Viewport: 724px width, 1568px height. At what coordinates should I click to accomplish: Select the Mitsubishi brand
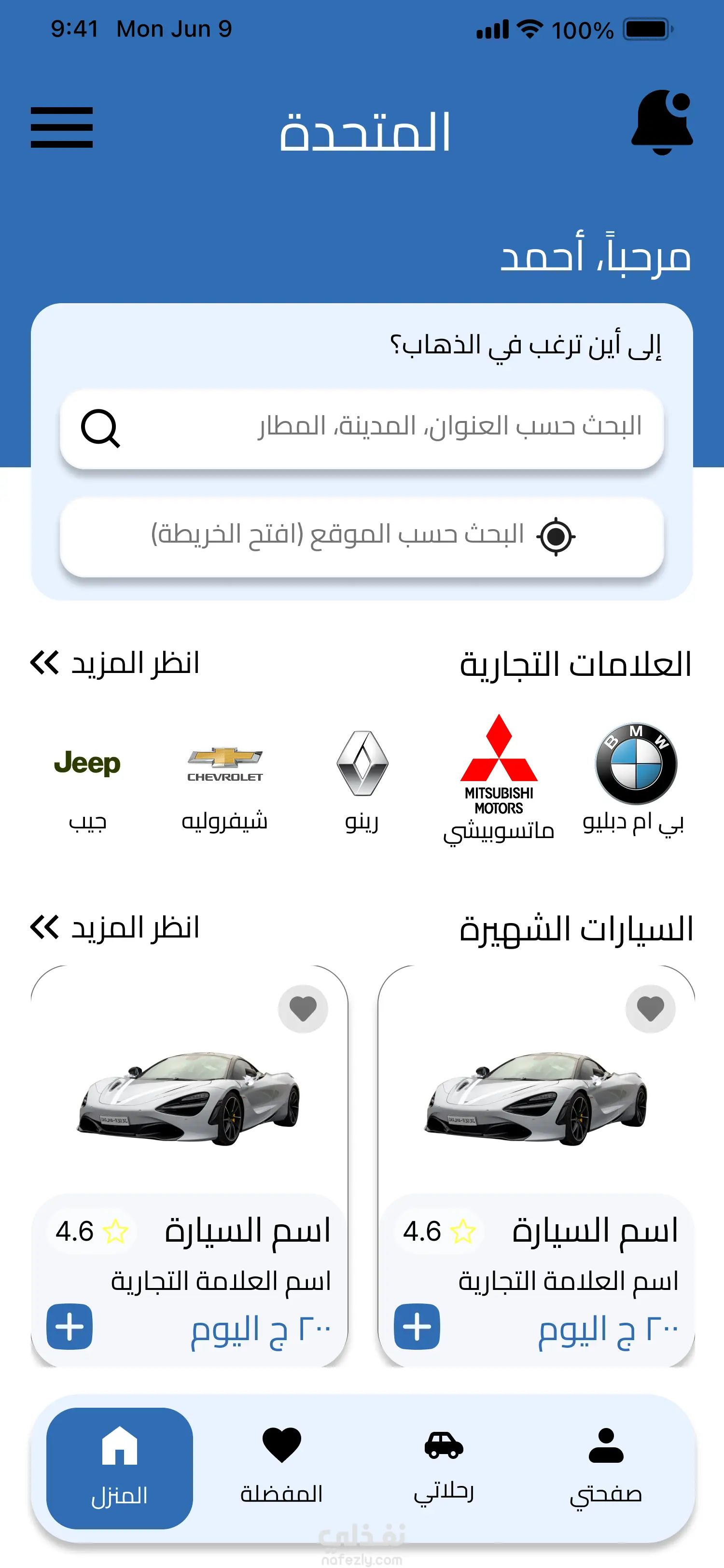pyautogui.click(x=499, y=777)
